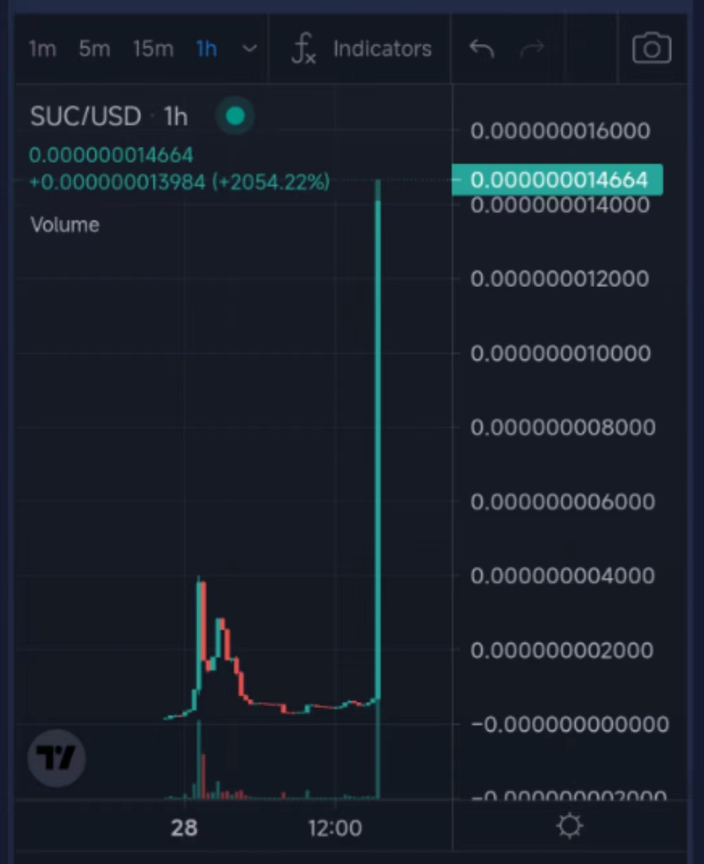Open chart settings gear
This screenshot has width=704, height=864.
click(570, 826)
